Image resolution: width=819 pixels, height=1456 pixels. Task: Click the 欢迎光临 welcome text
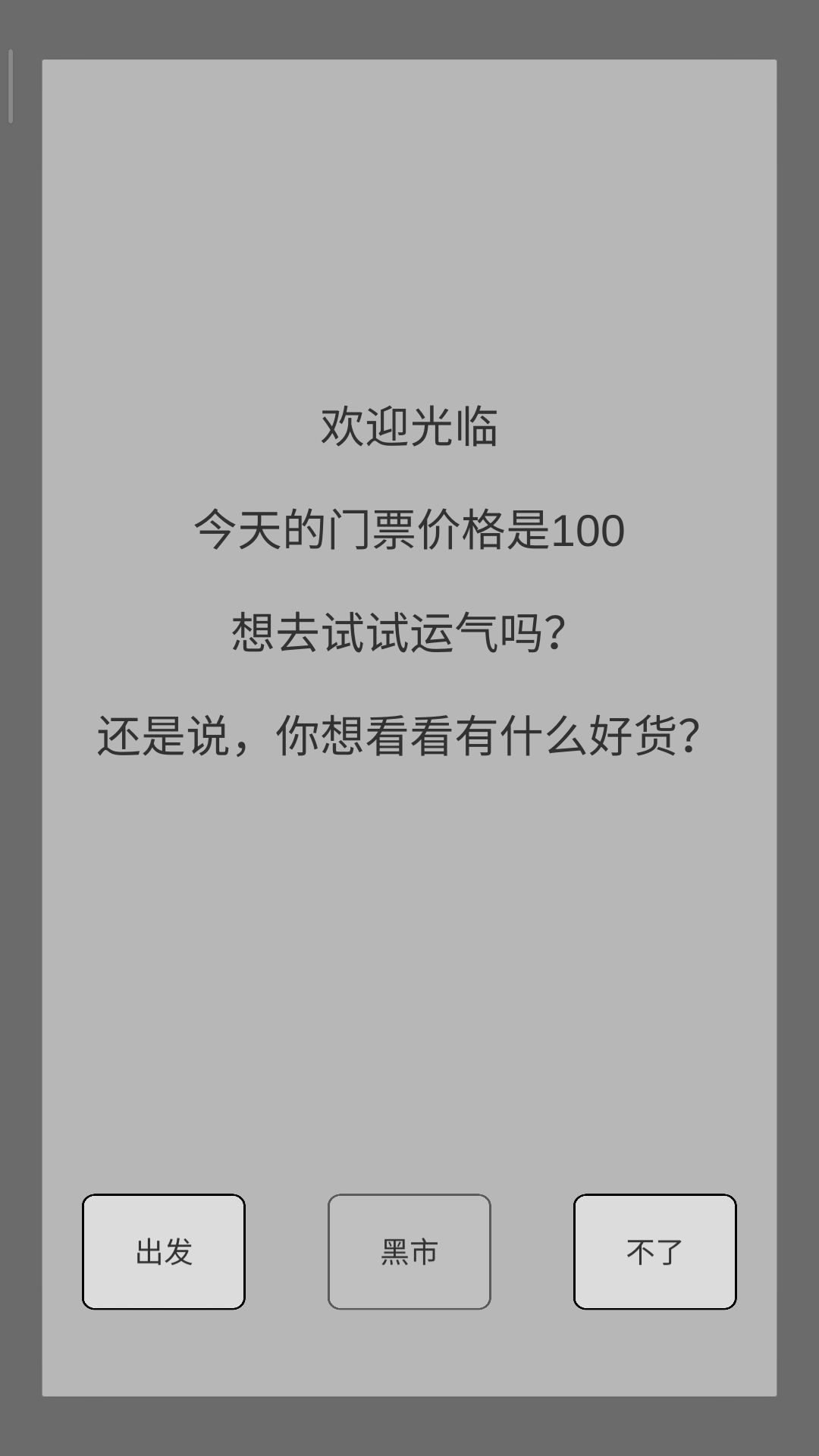point(409,427)
